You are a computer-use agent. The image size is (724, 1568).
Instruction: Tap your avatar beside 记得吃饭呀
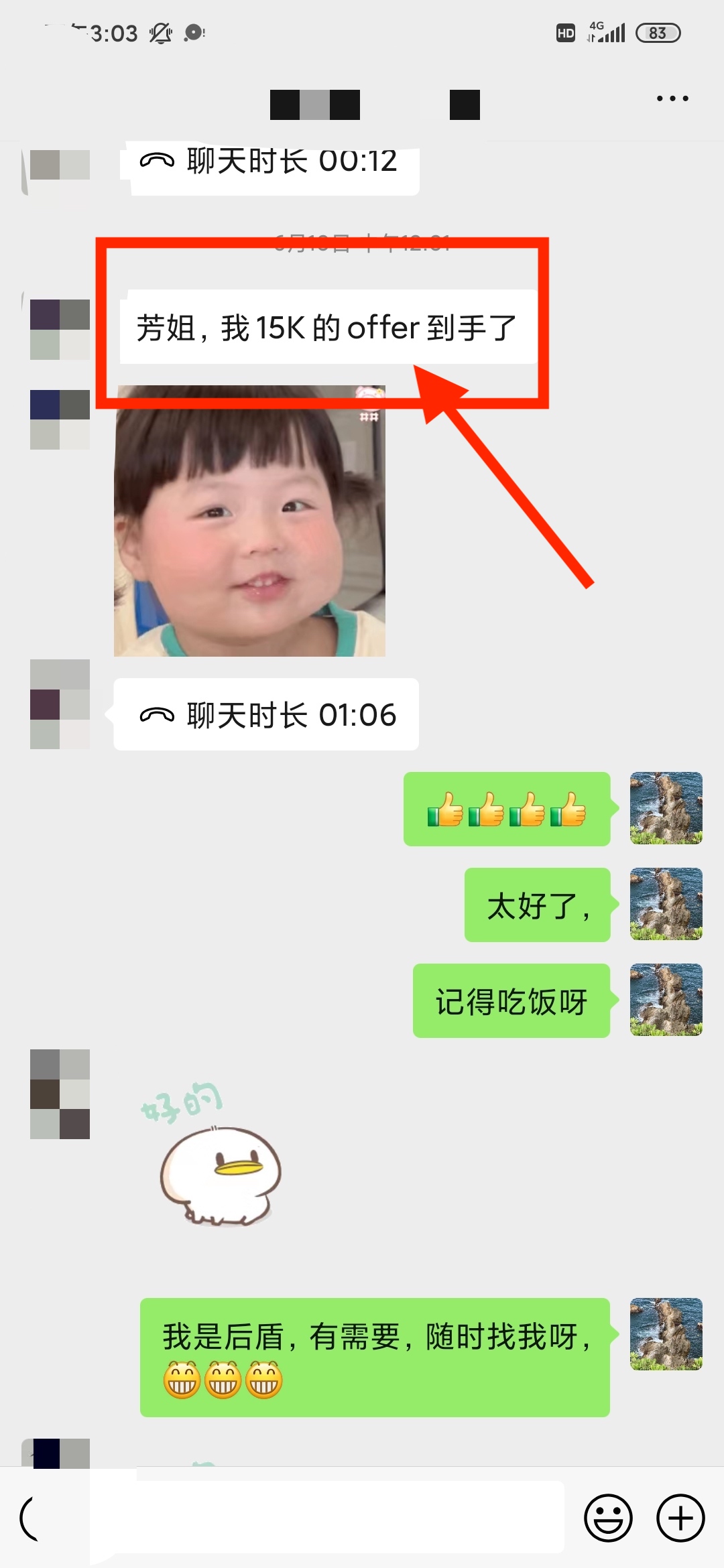pyautogui.click(x=666, y=1000)
